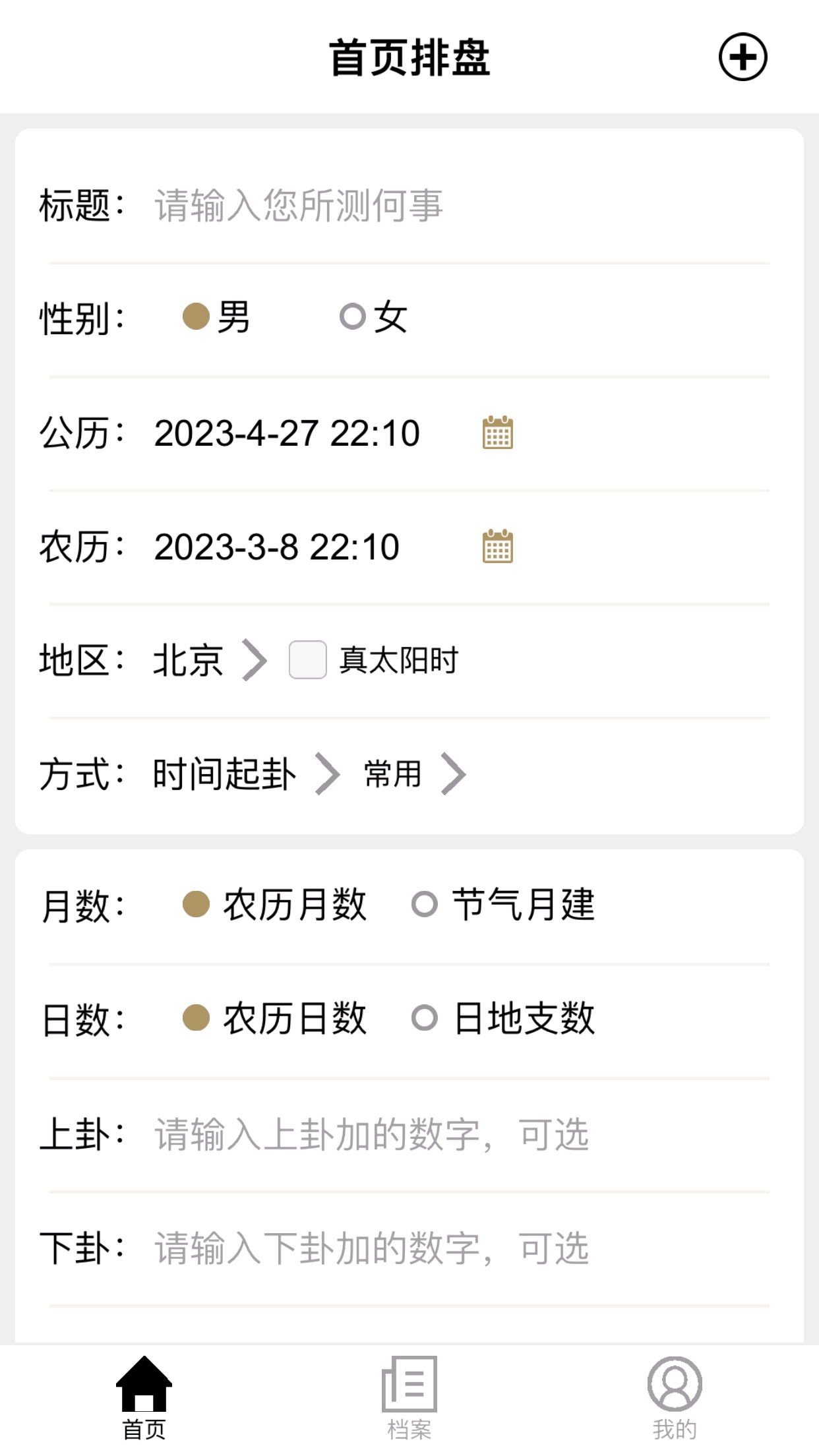Image resolution: width=819 pixels, height=1456 pixels.
Task: Open the 农历 calendar picker icon
Action: click(498, 546)
